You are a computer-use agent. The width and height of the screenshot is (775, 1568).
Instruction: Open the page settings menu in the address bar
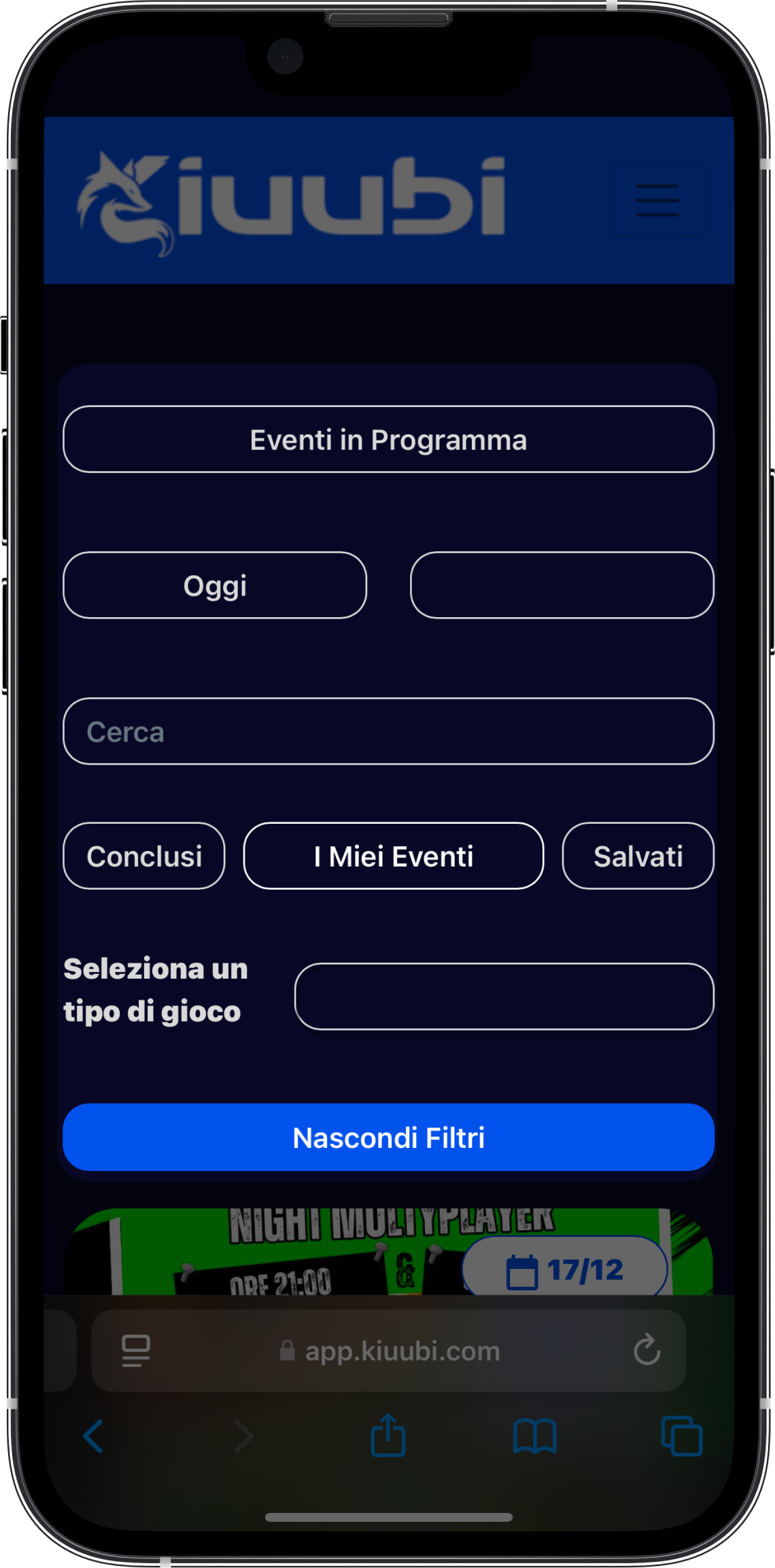click(136, 1350)
